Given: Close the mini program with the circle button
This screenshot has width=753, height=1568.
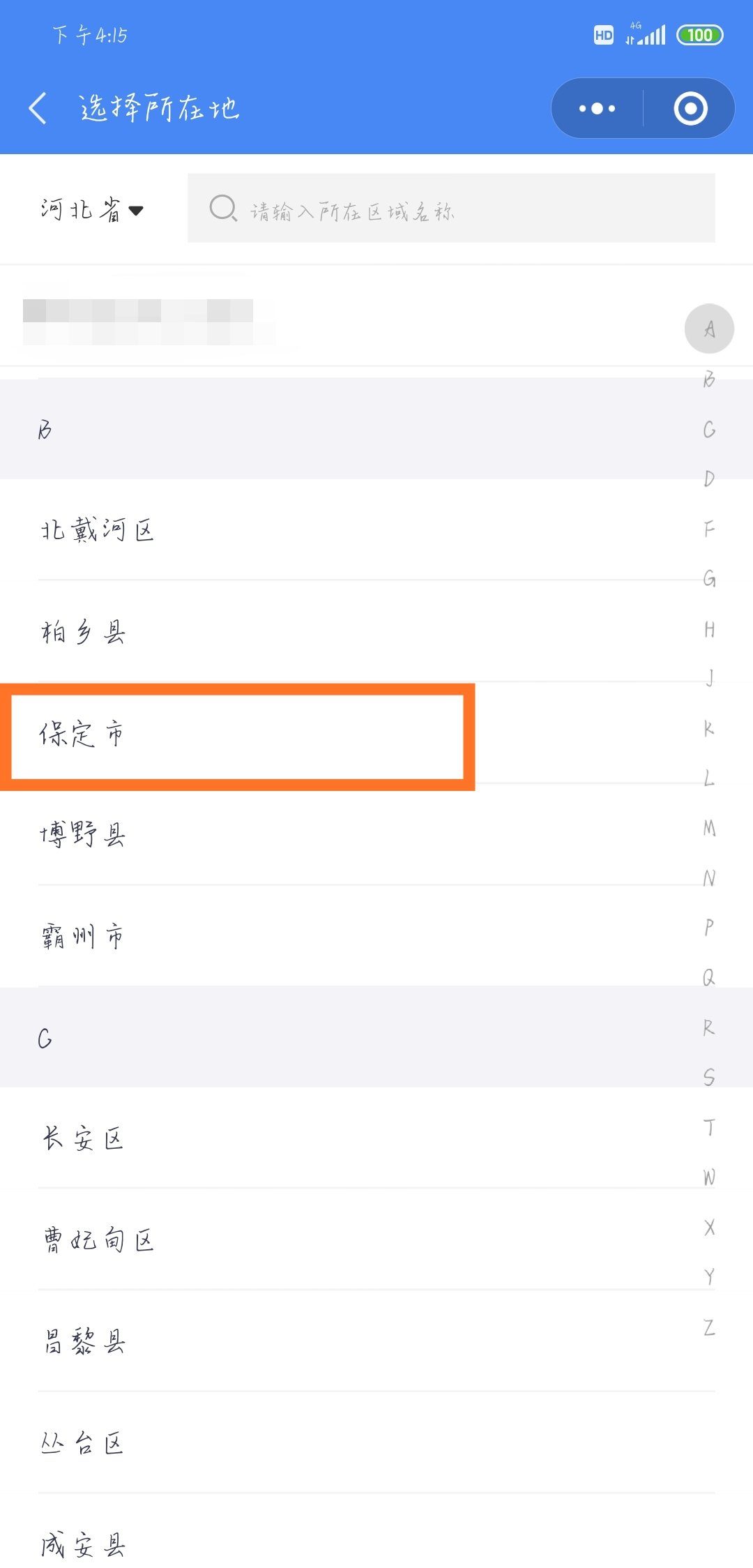Looking at the screenshot, I should pyautogui.click(x=690, y=109).
